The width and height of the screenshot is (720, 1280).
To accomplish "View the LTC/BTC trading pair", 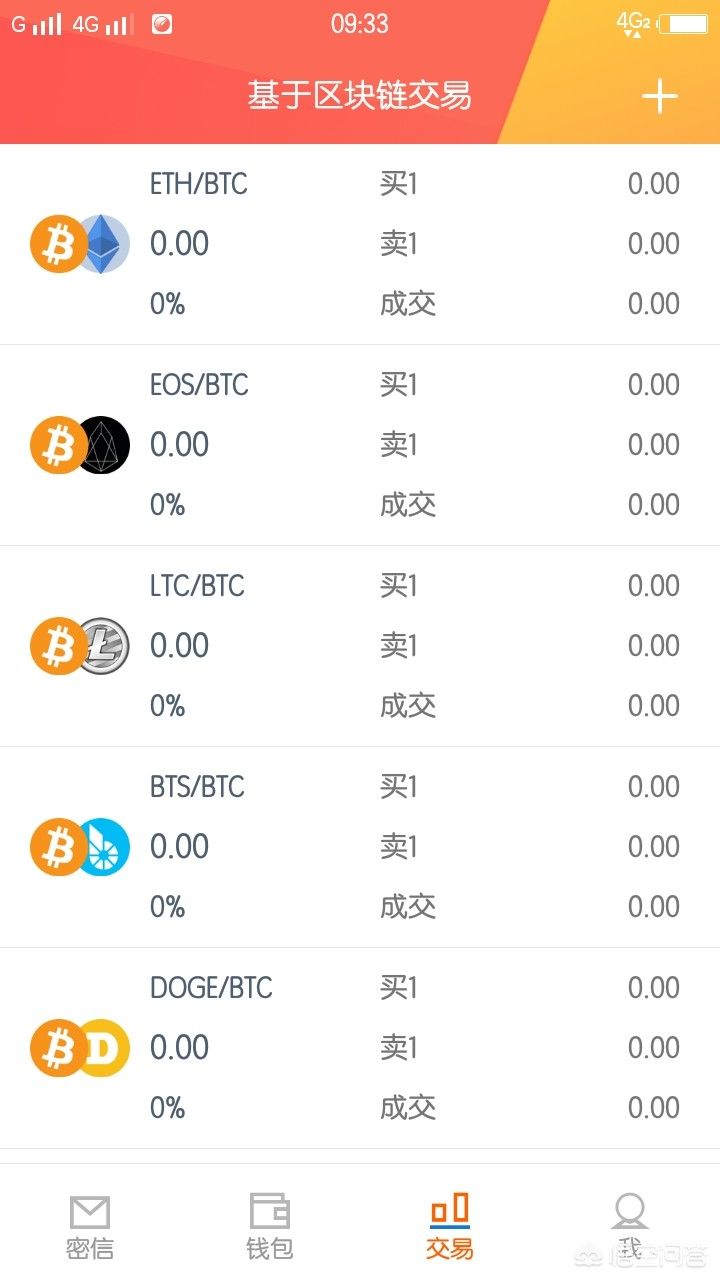I will point(360,646).
